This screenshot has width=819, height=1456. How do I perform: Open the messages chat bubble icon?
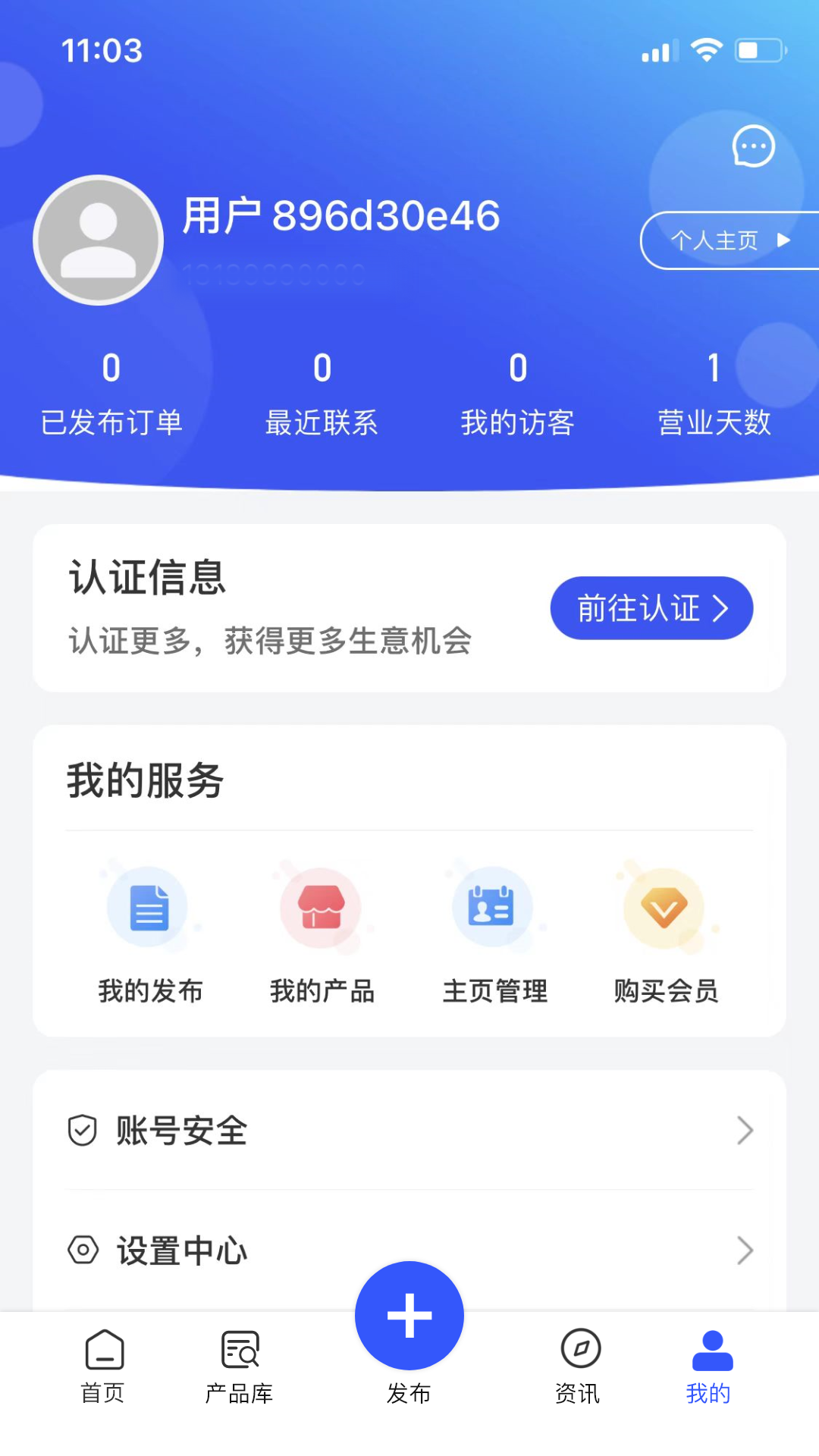[x=753, y=146]
